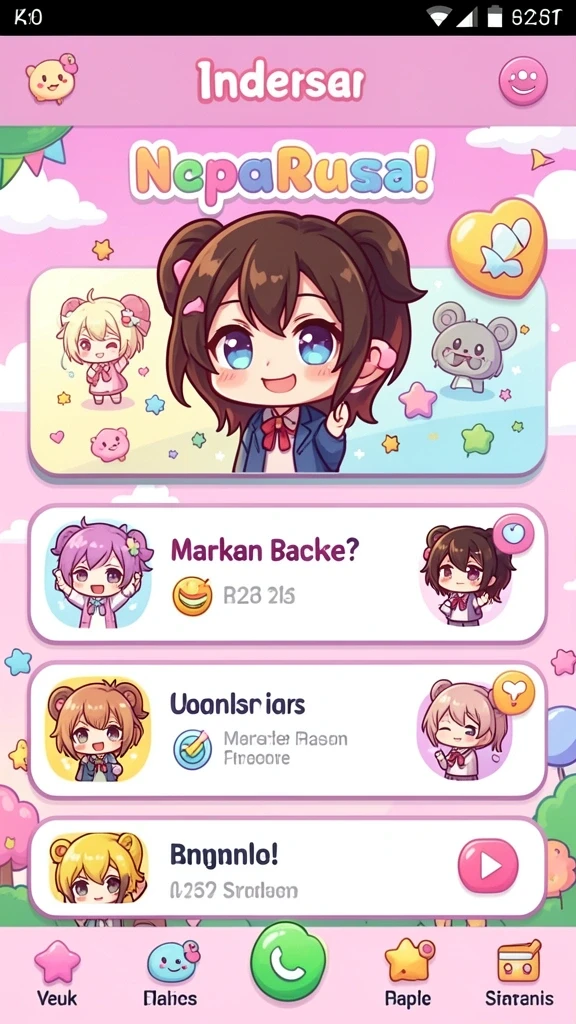Tap the pink smiley icon in the header

point(523,82)
